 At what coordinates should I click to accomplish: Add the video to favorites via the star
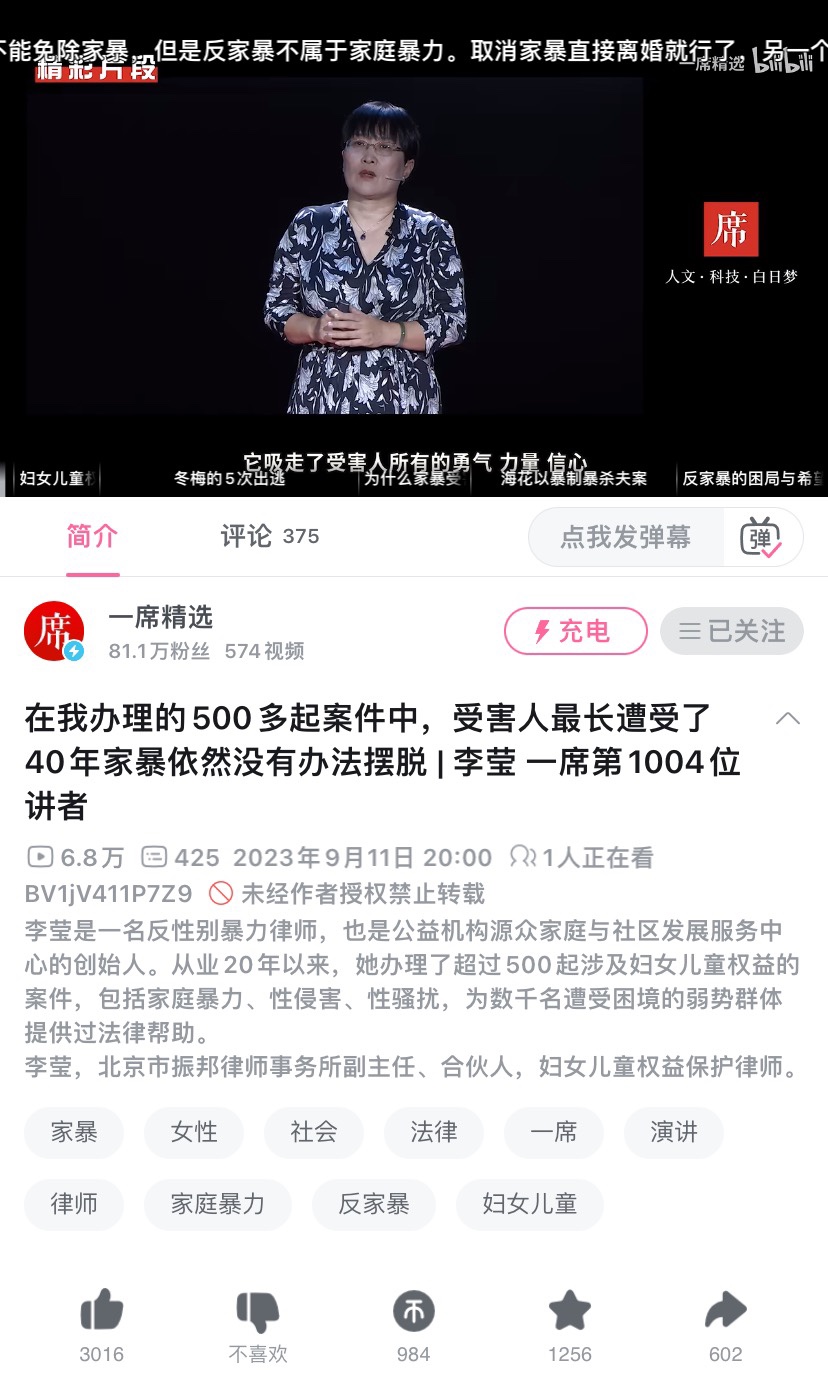pos(570,1310)
